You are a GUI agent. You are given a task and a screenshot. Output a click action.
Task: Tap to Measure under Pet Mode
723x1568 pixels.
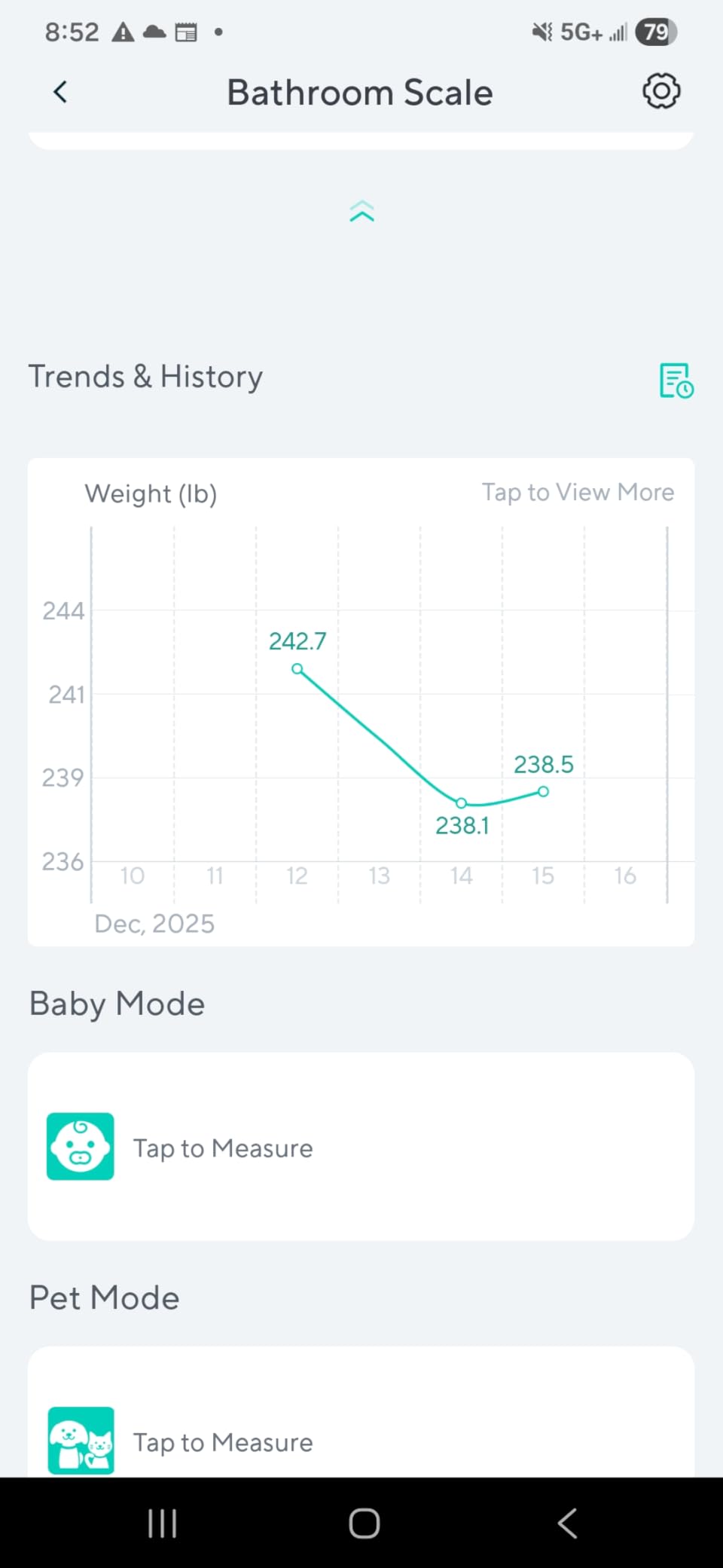[223, 1441]
